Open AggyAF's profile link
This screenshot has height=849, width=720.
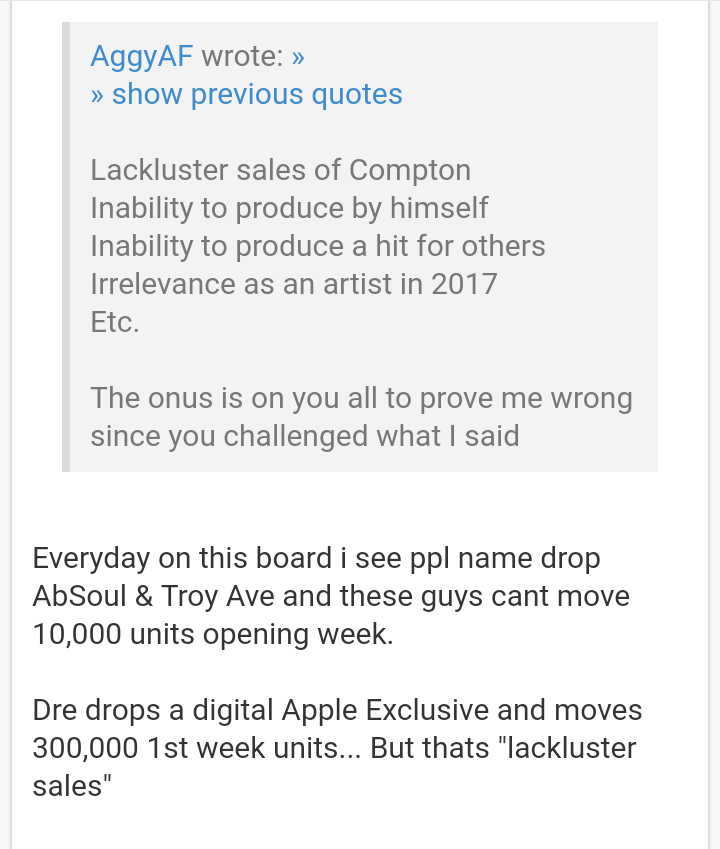point(141,56)
